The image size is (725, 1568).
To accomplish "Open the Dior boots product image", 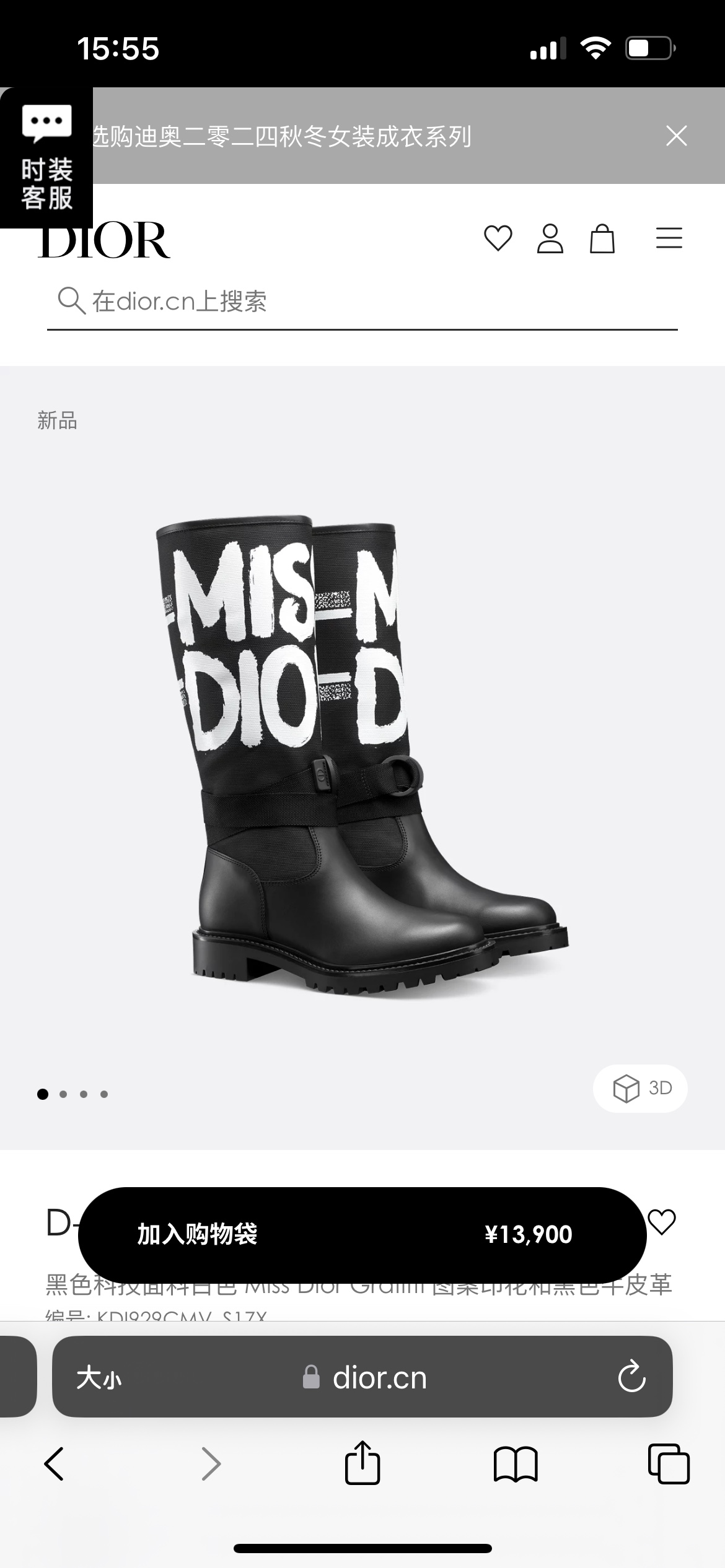I will (362, 756).
